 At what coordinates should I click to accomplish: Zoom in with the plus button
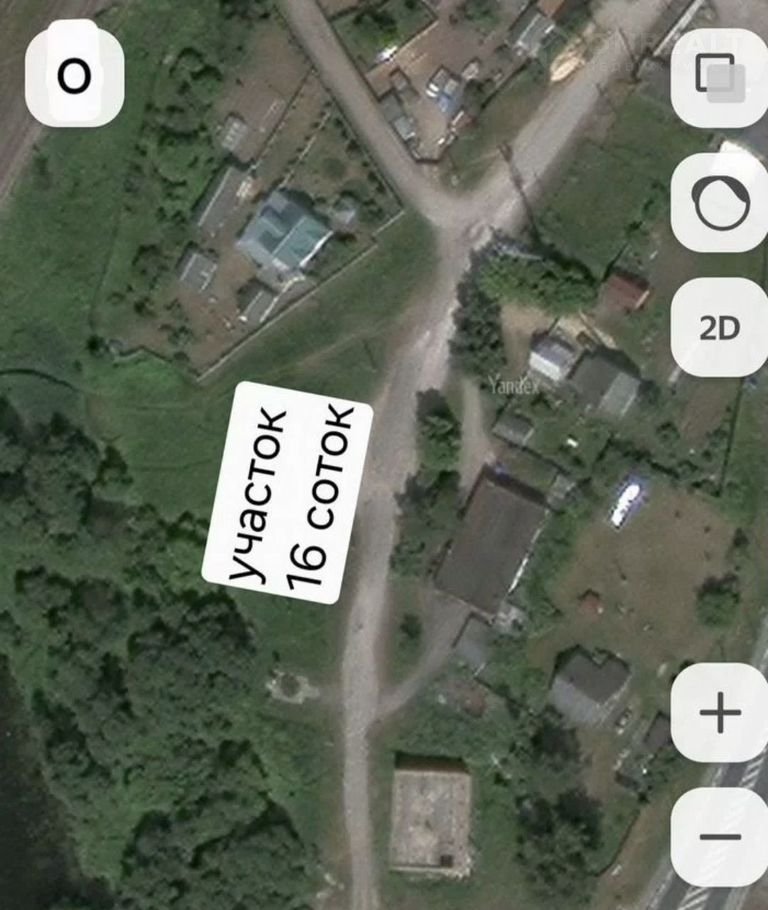(719, 713)
